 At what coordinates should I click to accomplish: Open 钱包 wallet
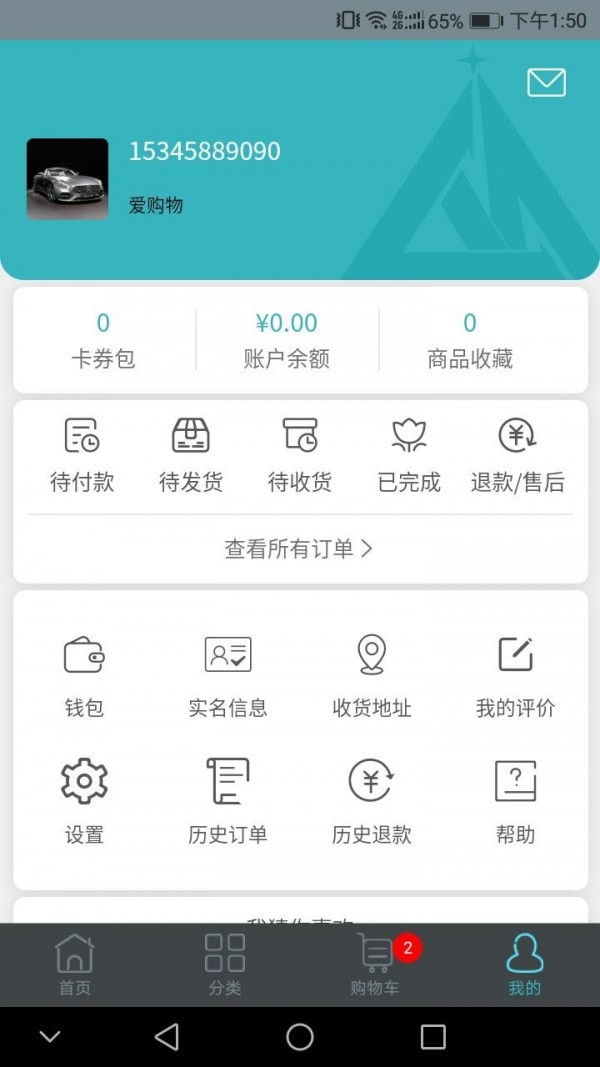tap(84, 676)
